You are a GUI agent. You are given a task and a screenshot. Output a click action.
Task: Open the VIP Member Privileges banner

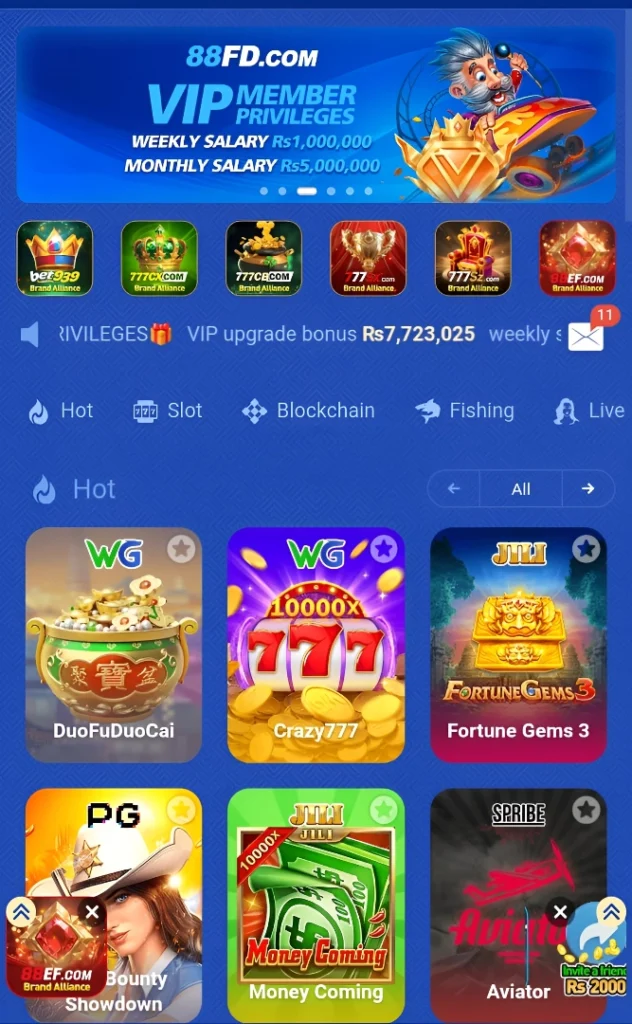tap(316, 115)
